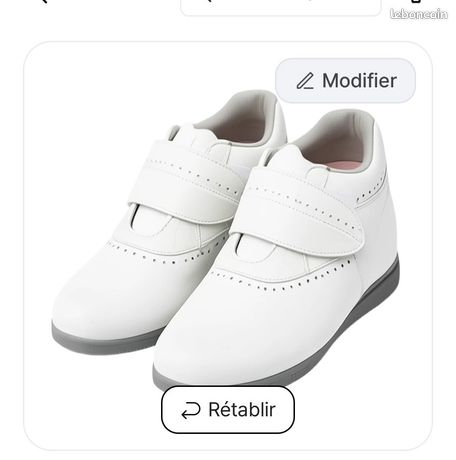
Task: Tap the Modifier edit button
Action: [345, 81]
